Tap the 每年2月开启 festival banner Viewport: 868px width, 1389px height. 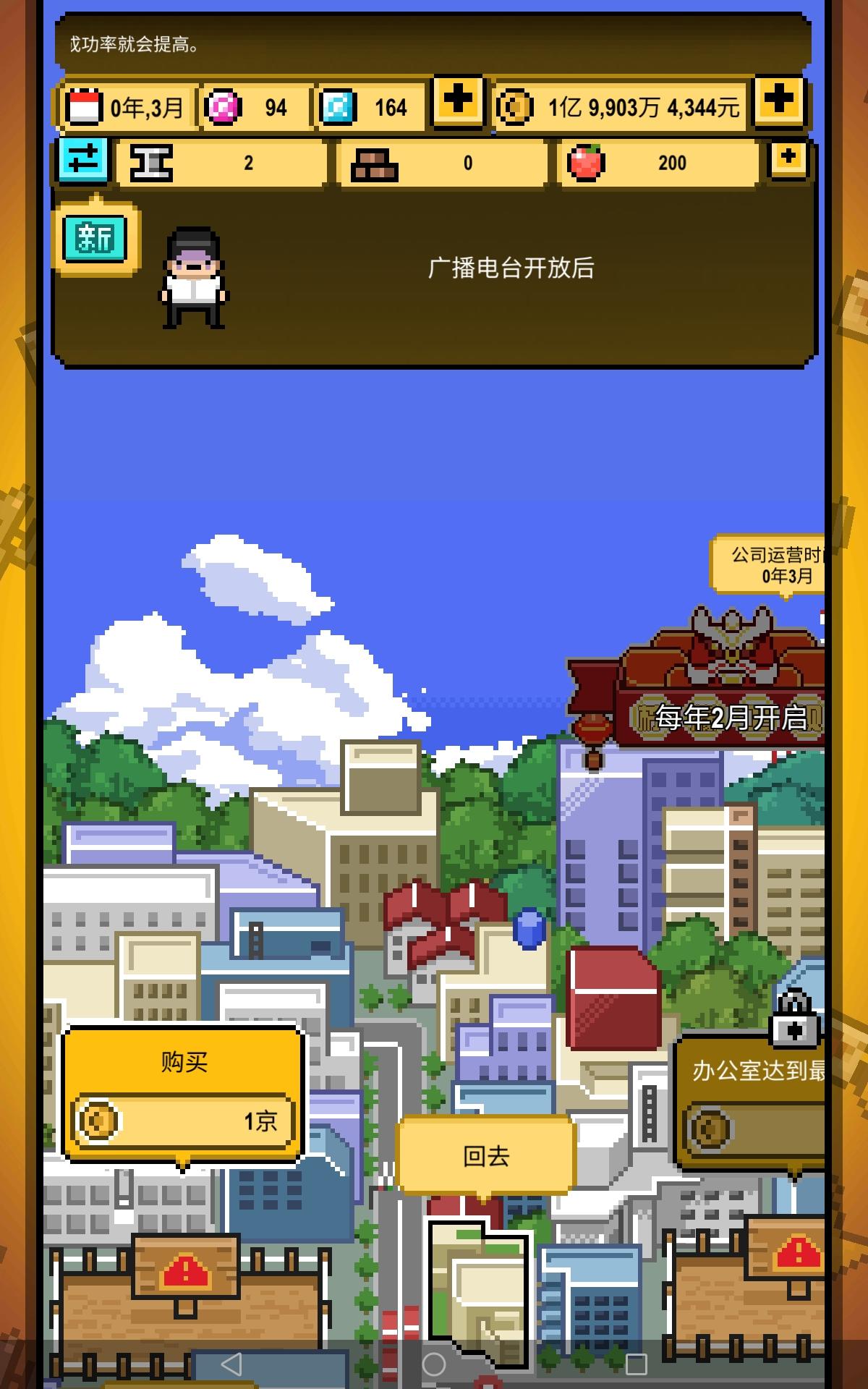732,716
